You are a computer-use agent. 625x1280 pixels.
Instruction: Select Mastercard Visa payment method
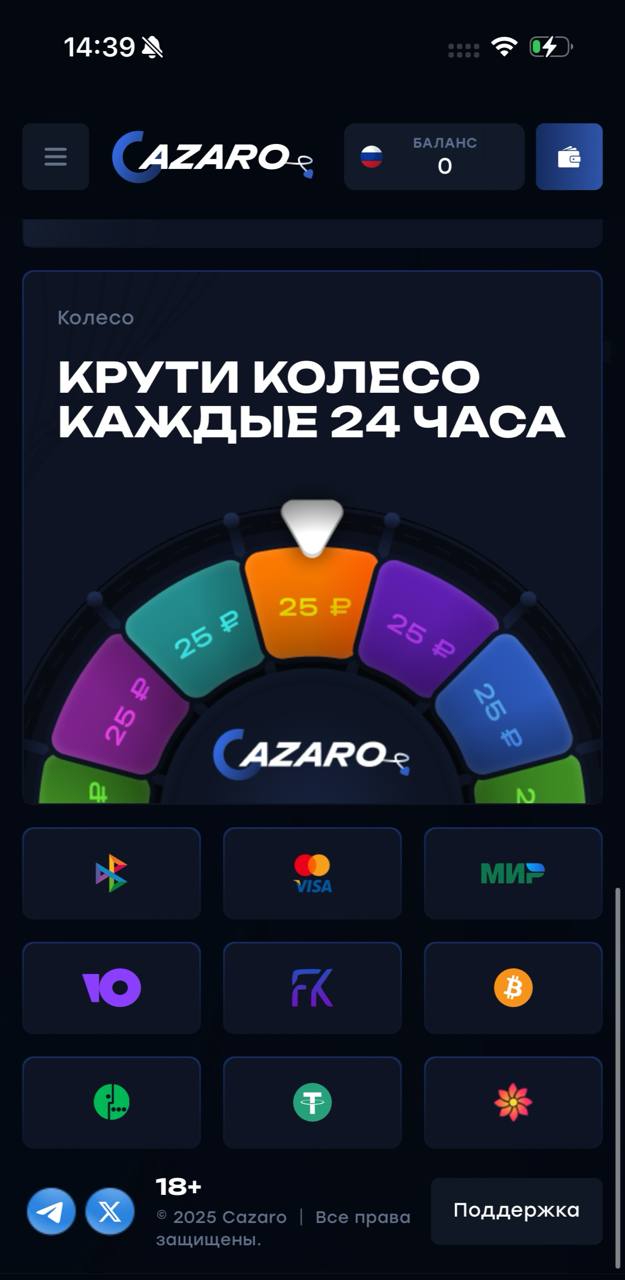click(312, 873)
